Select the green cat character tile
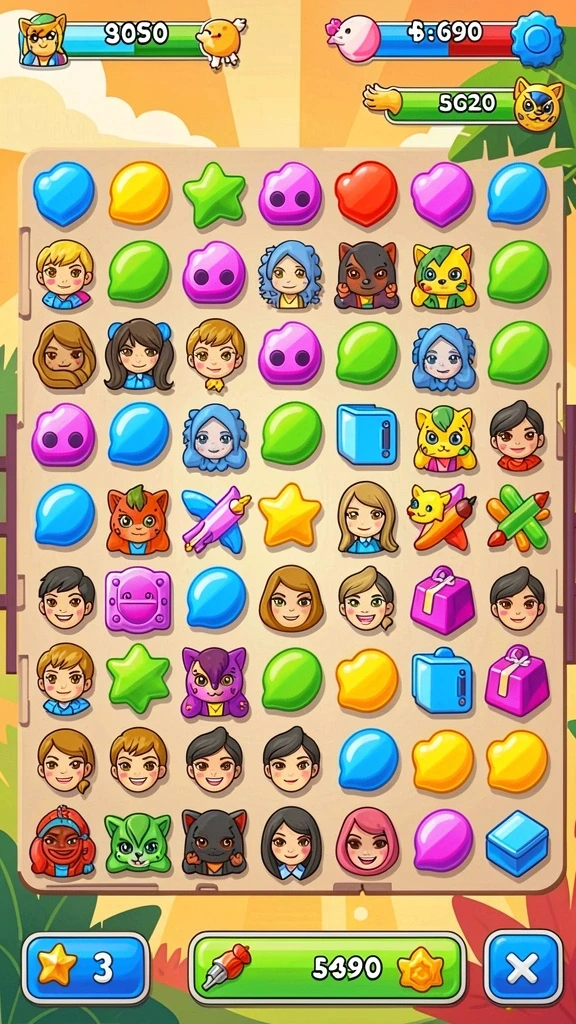Image resolution: width=576 pixels, height=1024 pixels. pyautogui.click(x=138, y=843)
